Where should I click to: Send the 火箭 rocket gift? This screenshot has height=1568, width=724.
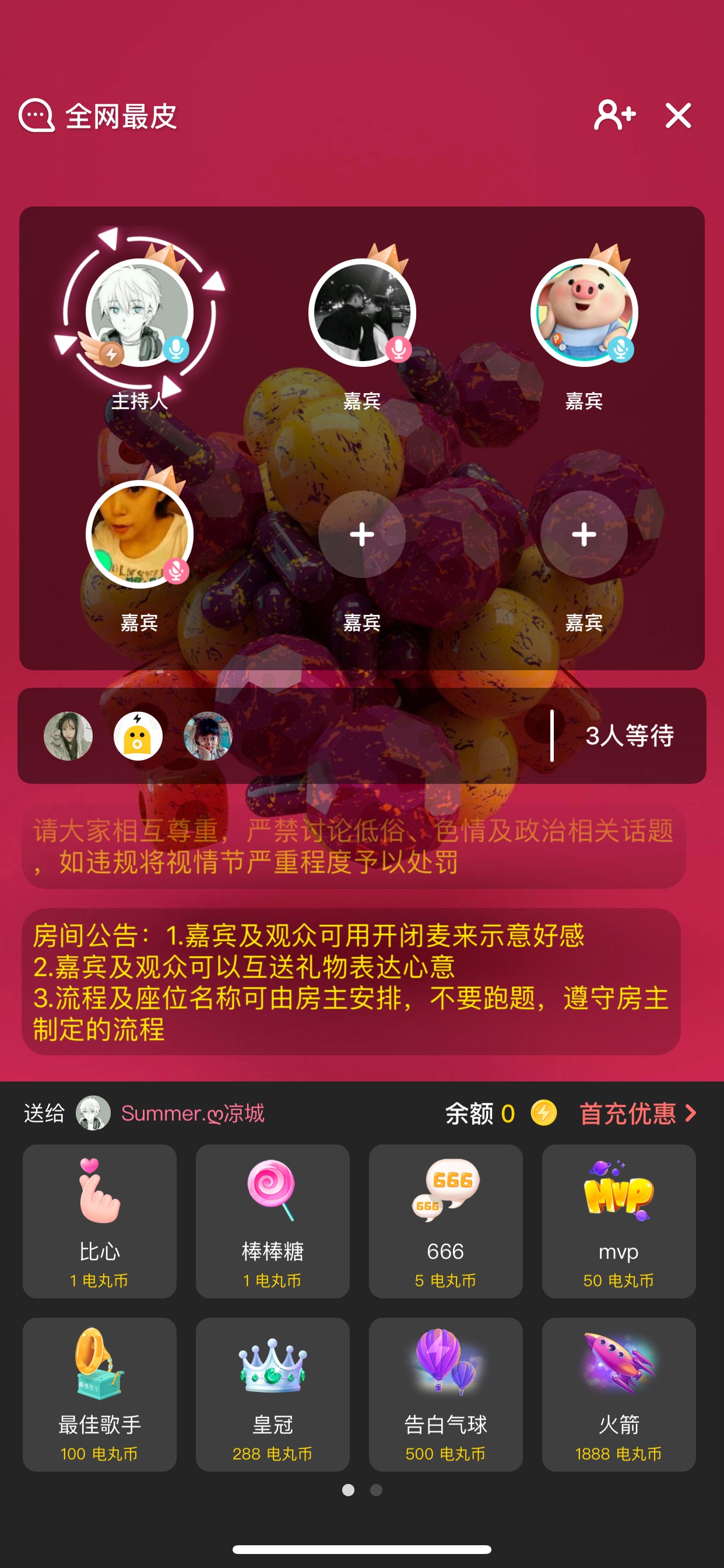(618, 1395)
